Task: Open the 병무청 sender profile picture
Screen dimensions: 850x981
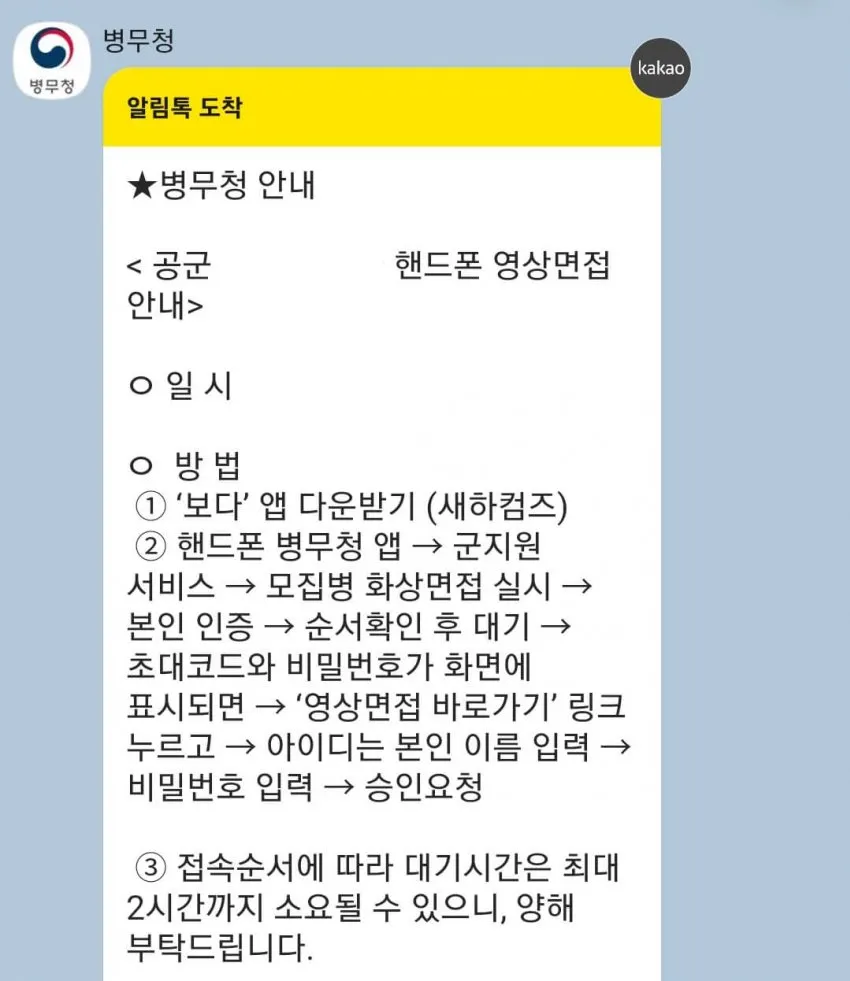Action: click(51, 59)
